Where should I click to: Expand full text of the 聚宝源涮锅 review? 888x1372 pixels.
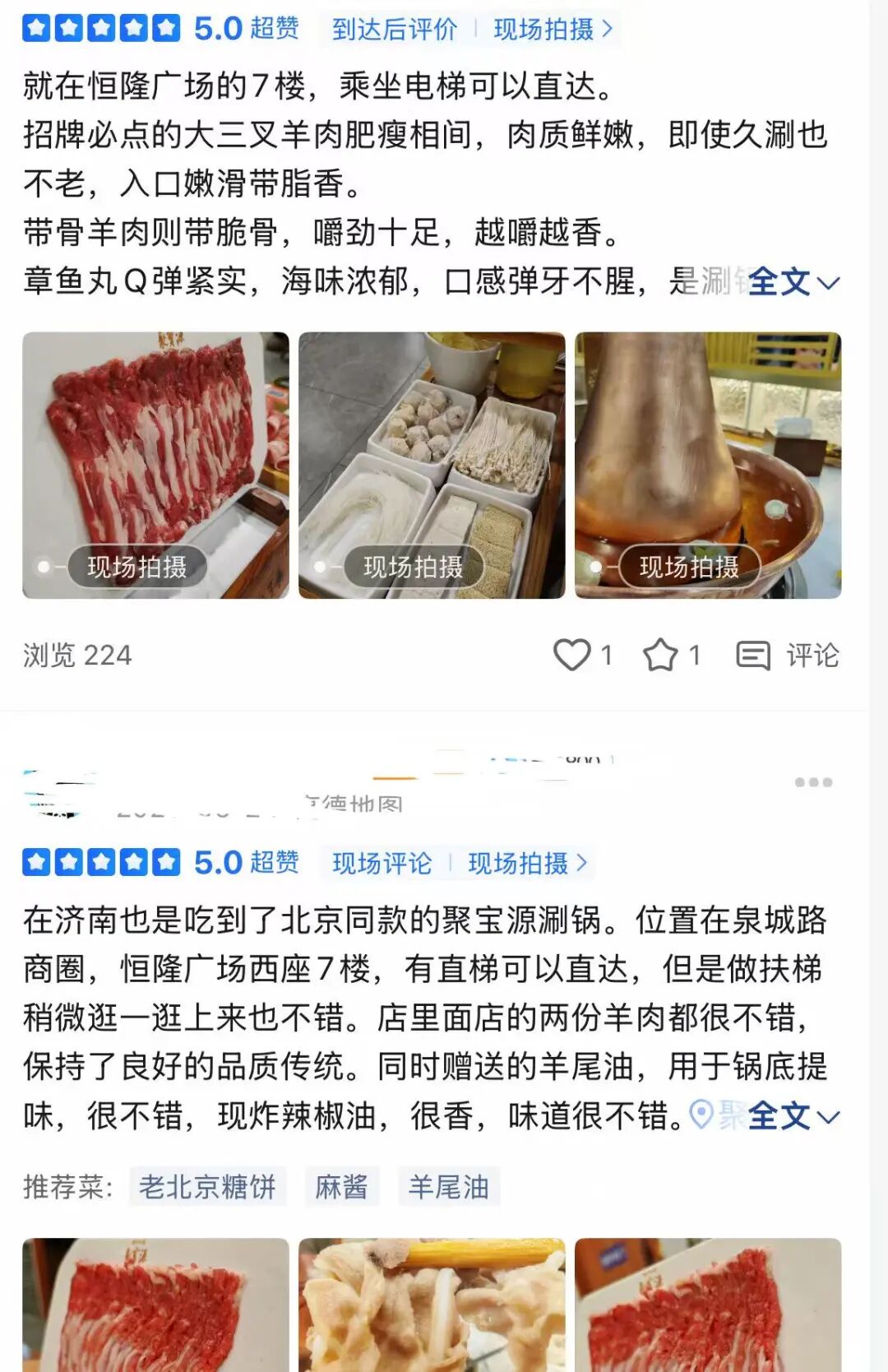(792, 1116)
